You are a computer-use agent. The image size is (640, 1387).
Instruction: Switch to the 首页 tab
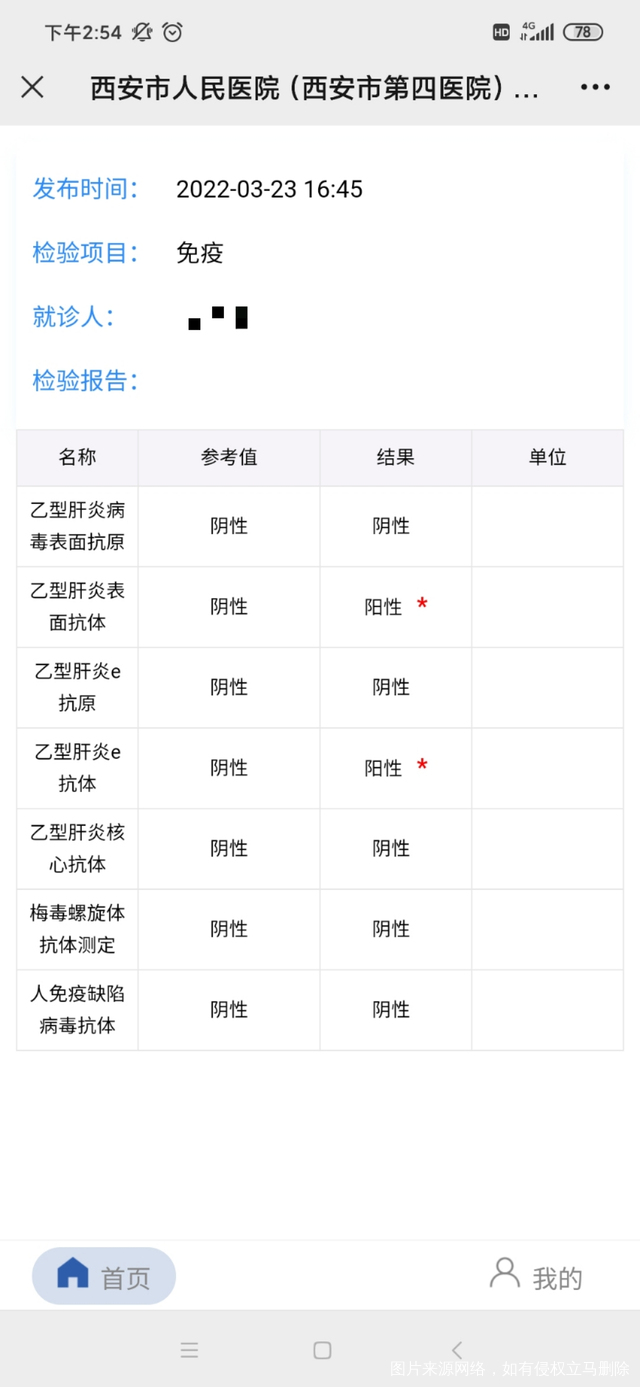pos(104,1276)
